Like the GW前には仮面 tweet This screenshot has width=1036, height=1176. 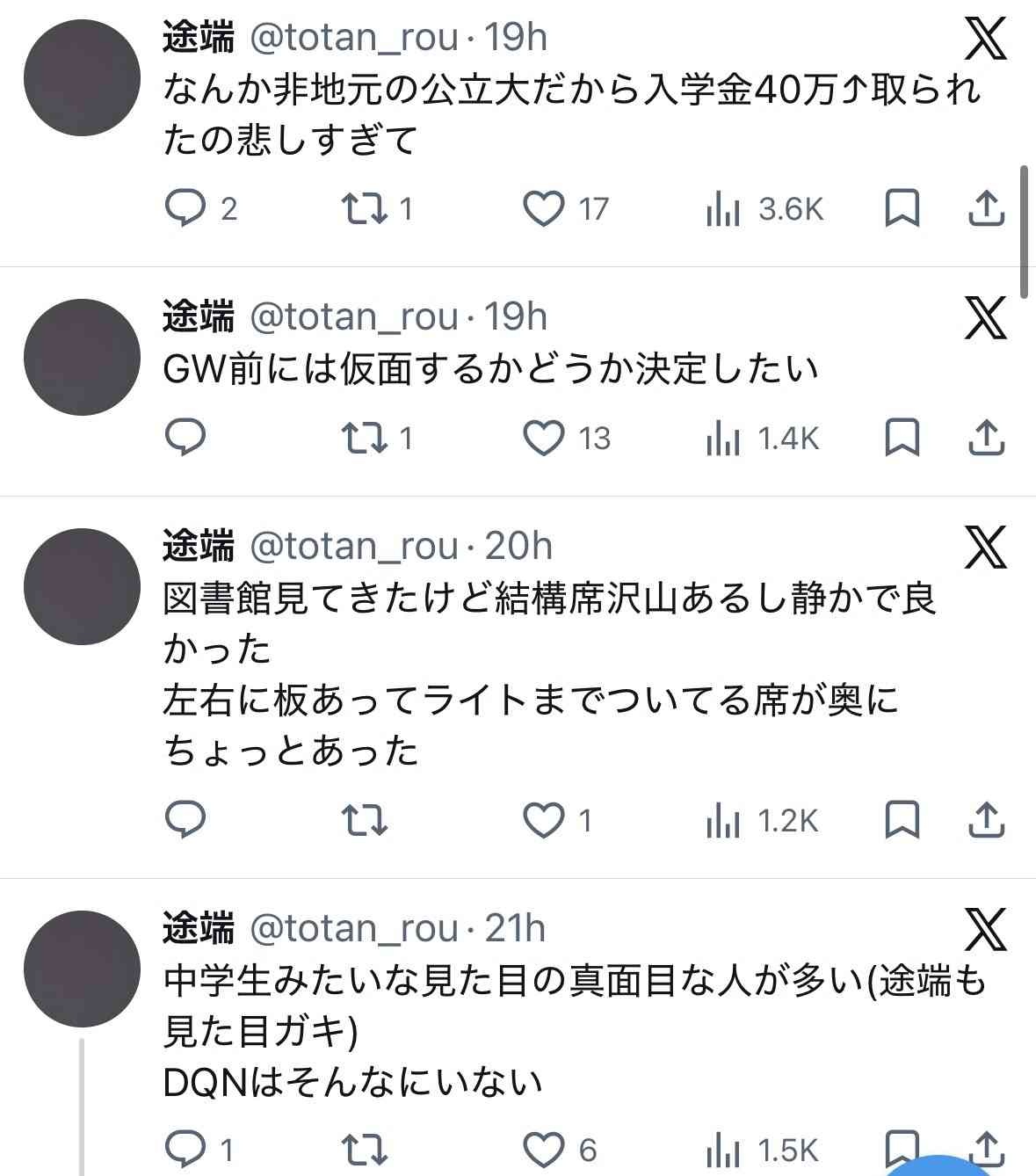pos(544,437)
